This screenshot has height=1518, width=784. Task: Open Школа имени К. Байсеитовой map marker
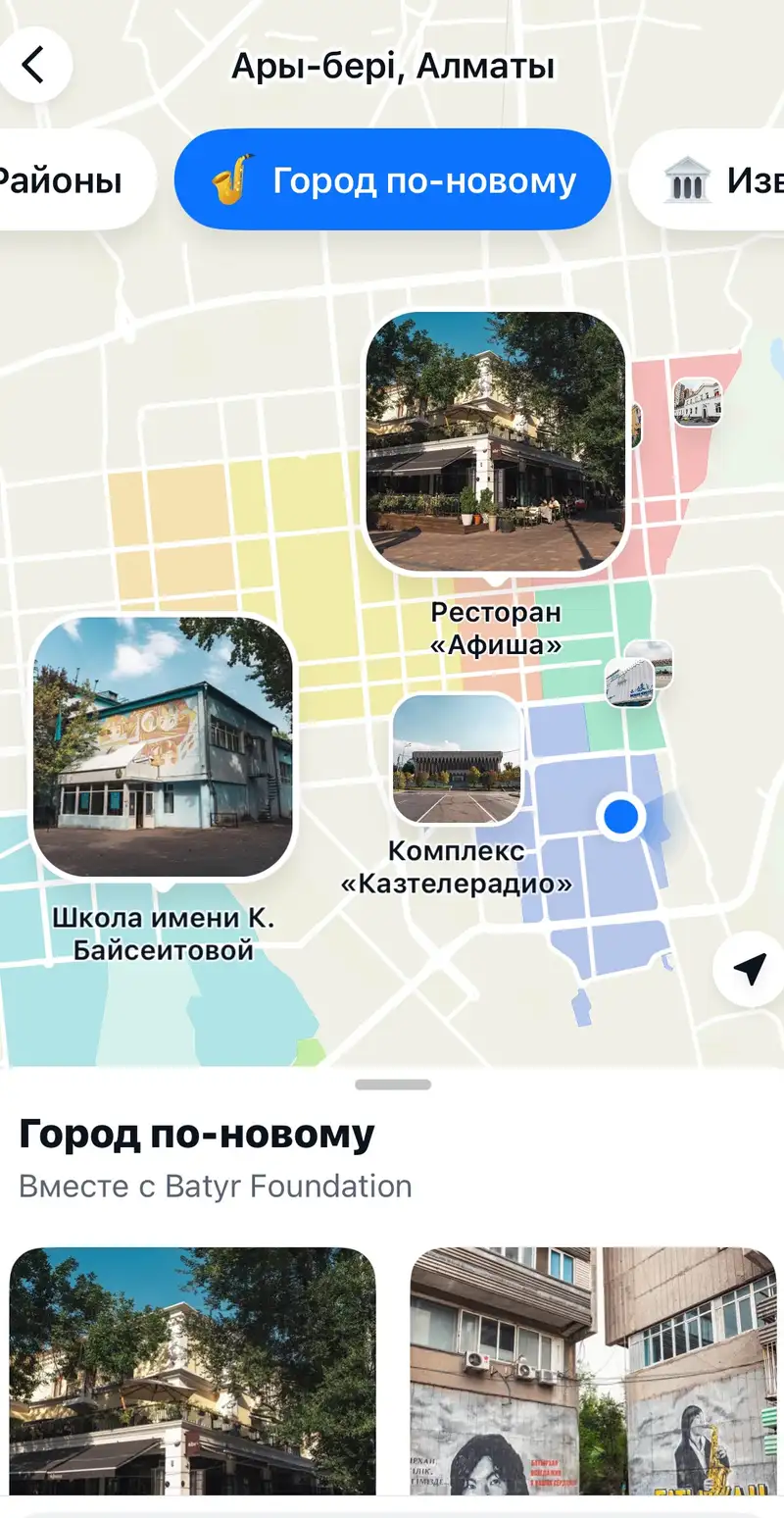163,746
